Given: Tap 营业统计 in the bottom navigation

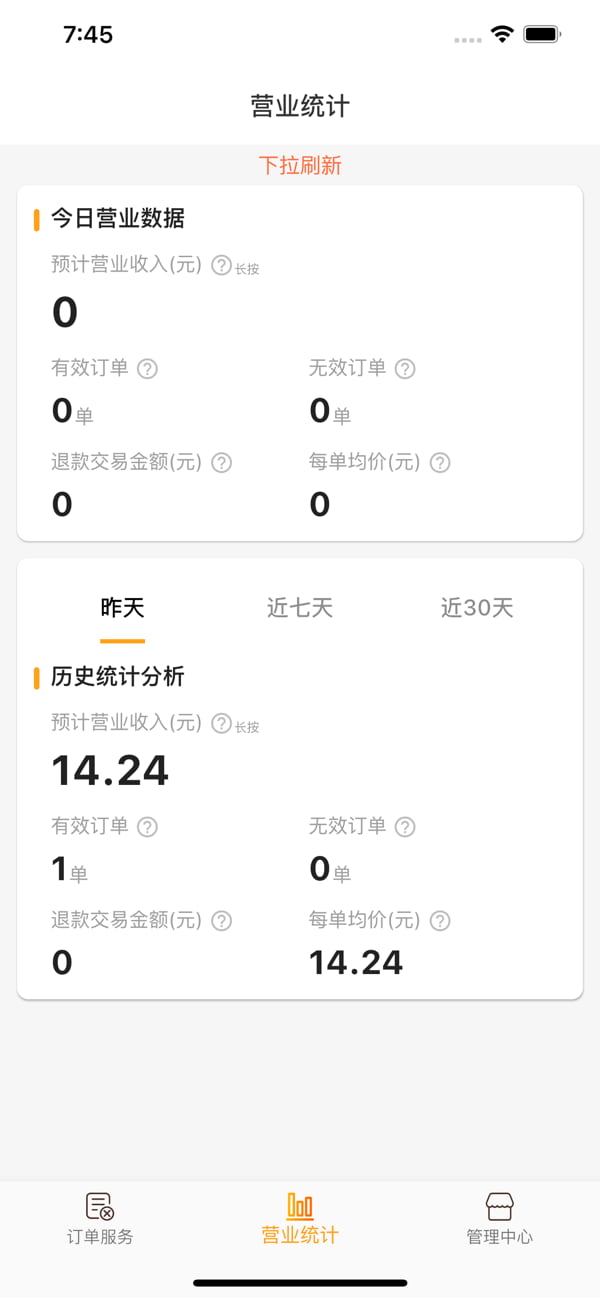Looking at the screenshot, I should click(x=300, y=1219).
